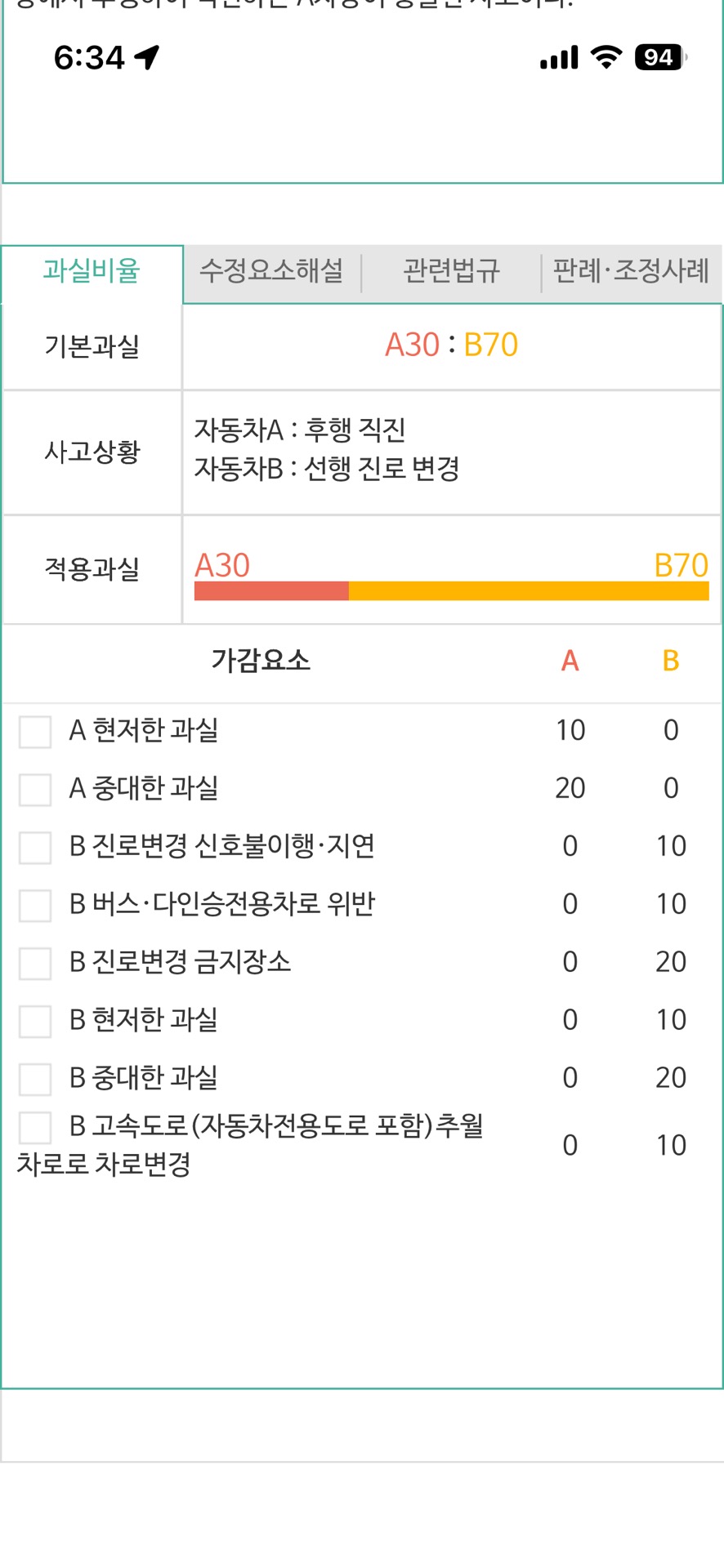Switch to the 수정요소해설 tab

pos(271,271)
